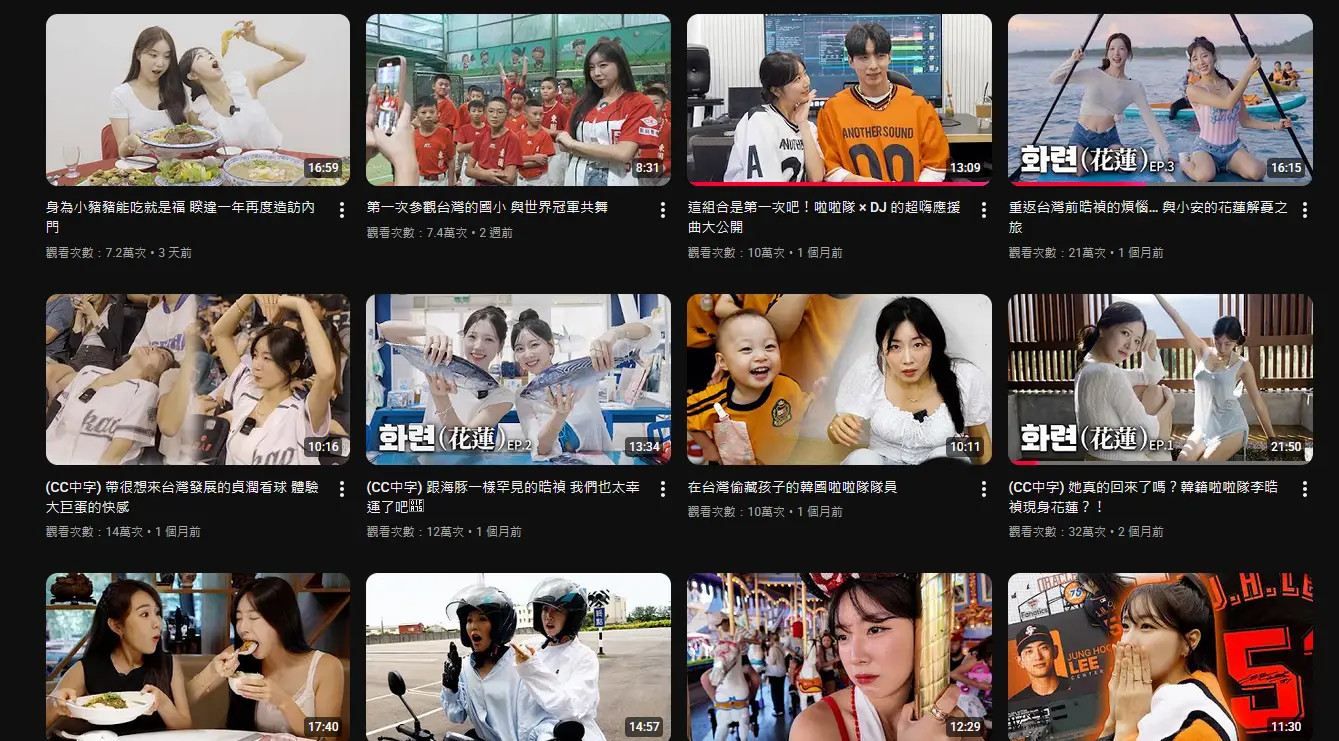Open the 11:30 Jung Hoo Lee video
Screen dimensions: 1339x741
pos(1160,657)
